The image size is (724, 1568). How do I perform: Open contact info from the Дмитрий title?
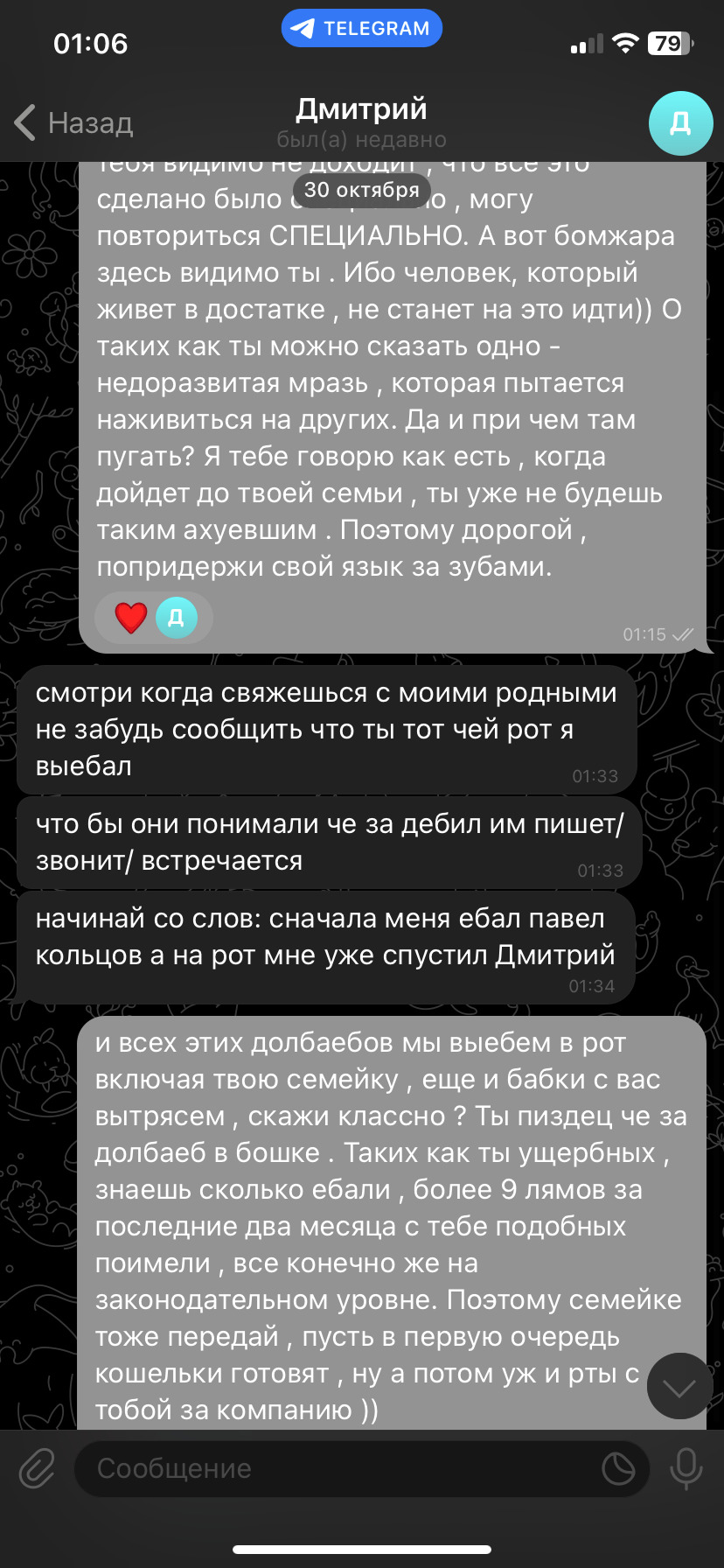tap(361, 109)
